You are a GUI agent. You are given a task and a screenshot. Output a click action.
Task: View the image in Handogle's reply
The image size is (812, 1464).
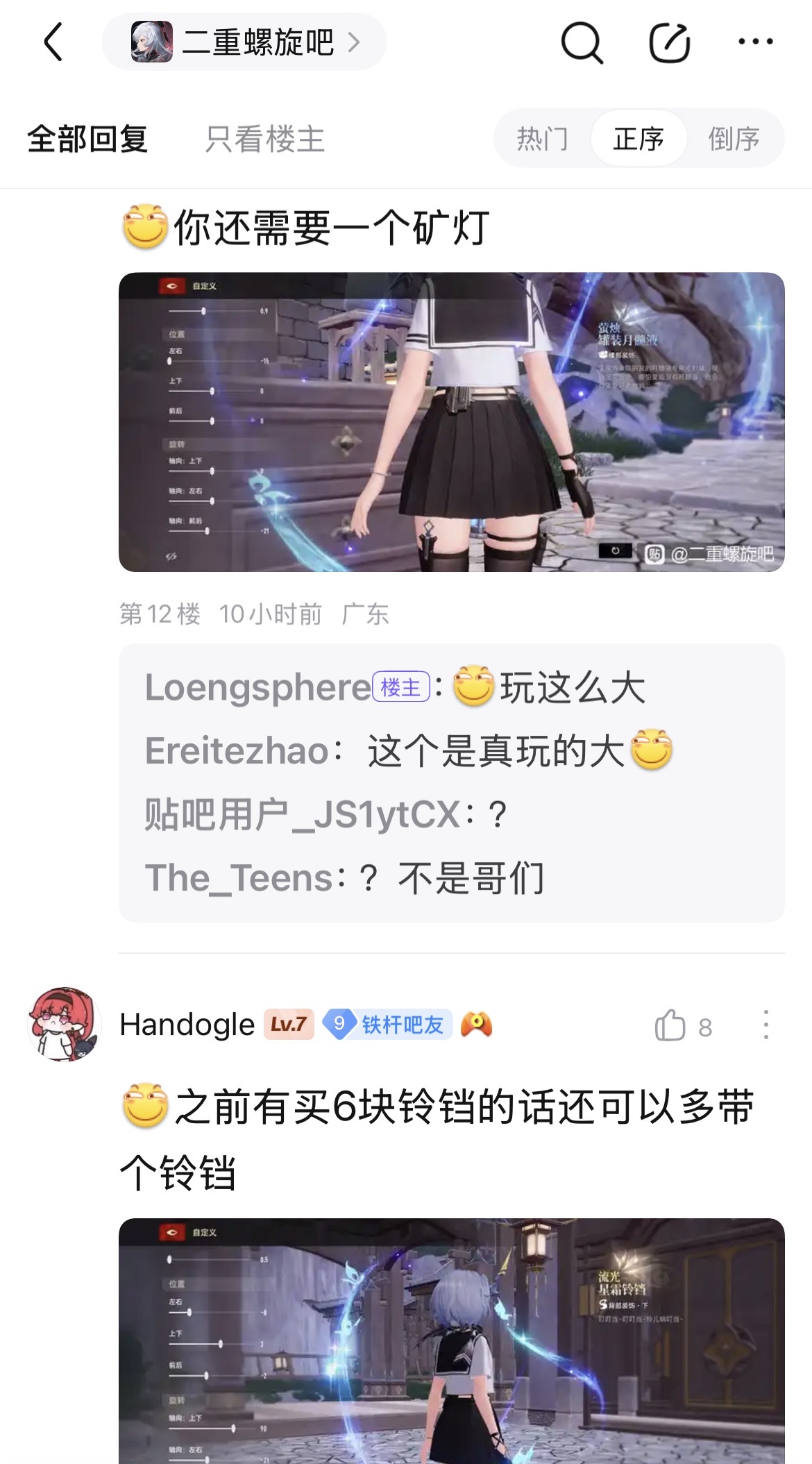(x=451, y=1340)
